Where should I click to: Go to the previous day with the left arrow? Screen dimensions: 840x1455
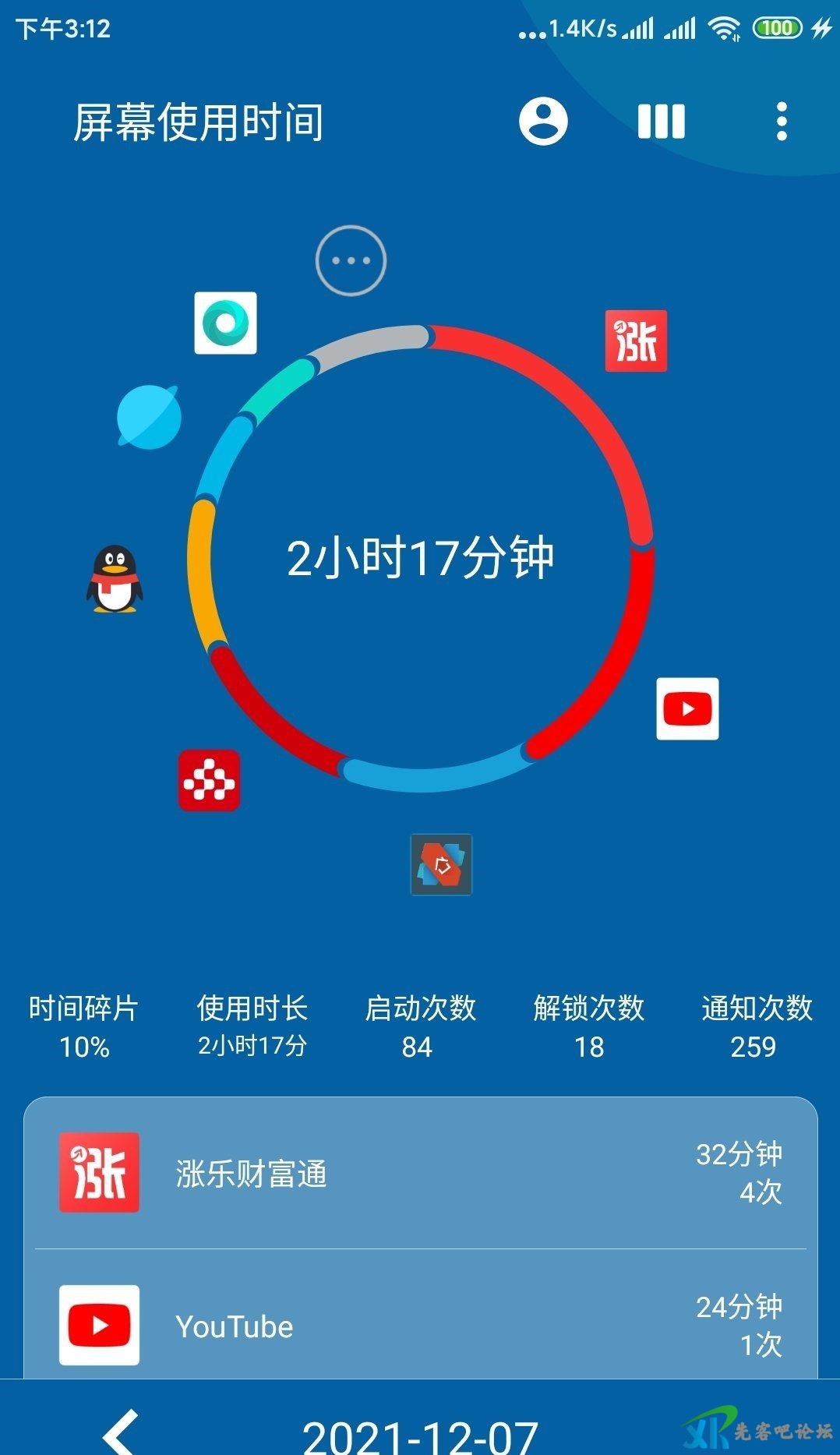coord(122,1432)
